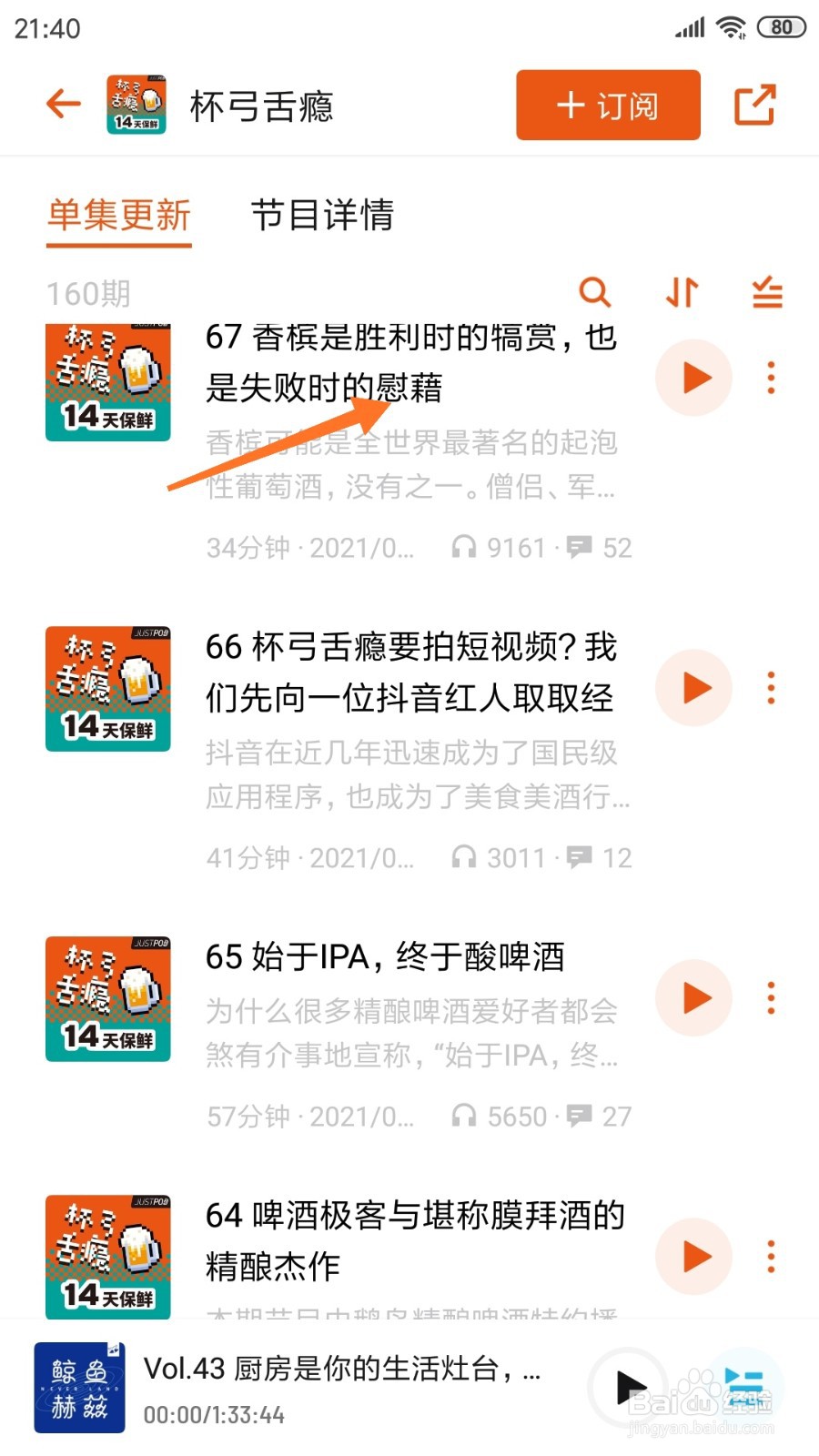Click the mini player progress time 00:00/1:33:44
The height and width of the screenshot is (1456, 819).
[214, 1415]
